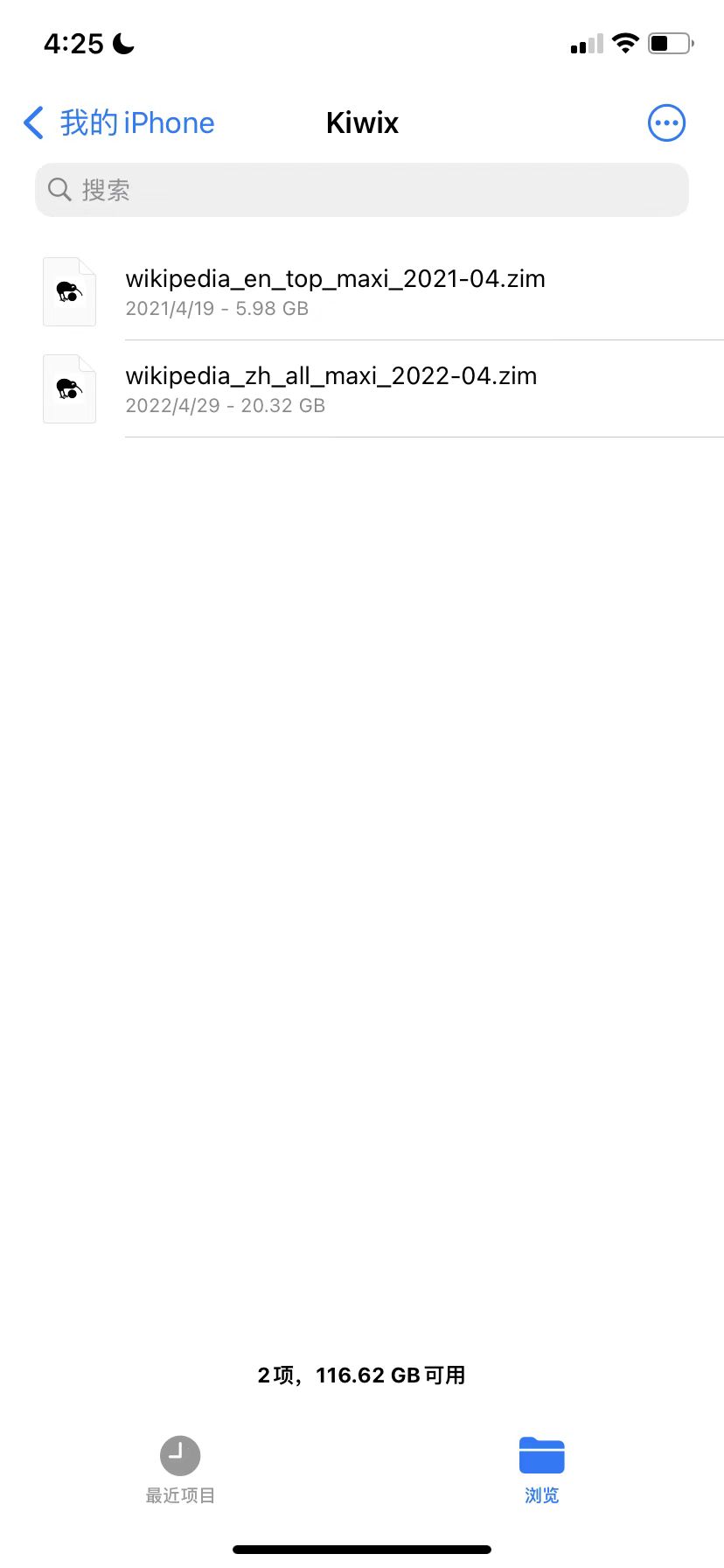Image resolution: width=724 pixels, height=1568 pixels.
Task: Tap the 搜索 search field
Action: pyautogui.click(x=362, y=190)
